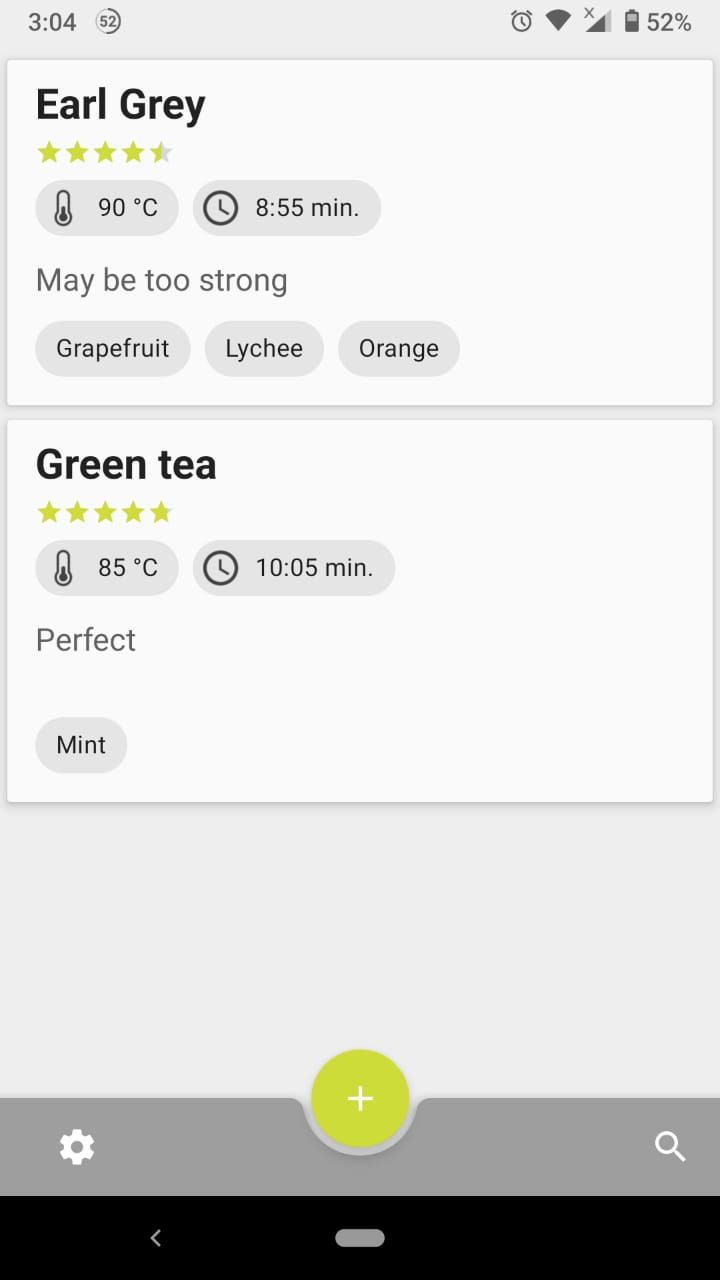Tap the Lychee tag chip

[x=264, y=348]
